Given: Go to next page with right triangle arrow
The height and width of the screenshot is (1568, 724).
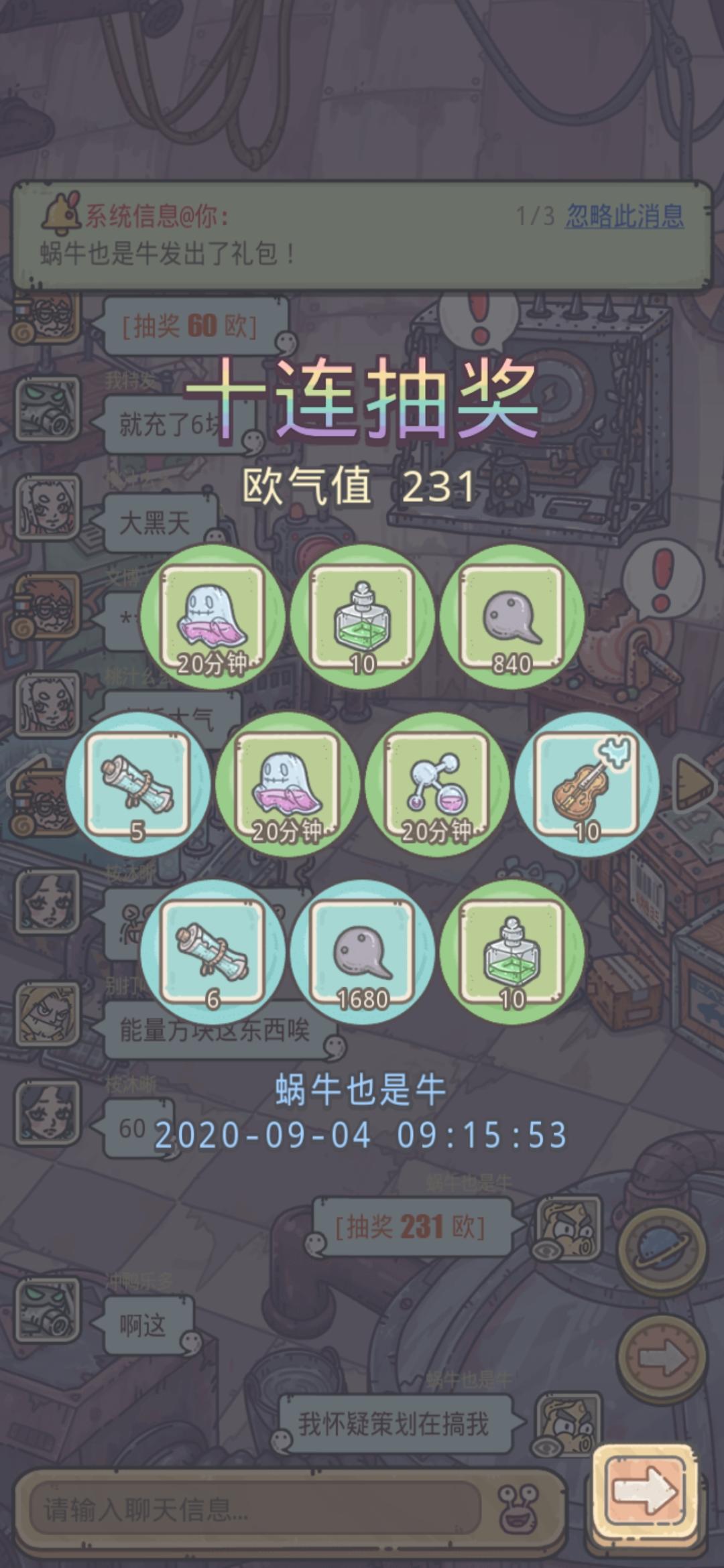Looking at the screenshot, I should point(693,784).
